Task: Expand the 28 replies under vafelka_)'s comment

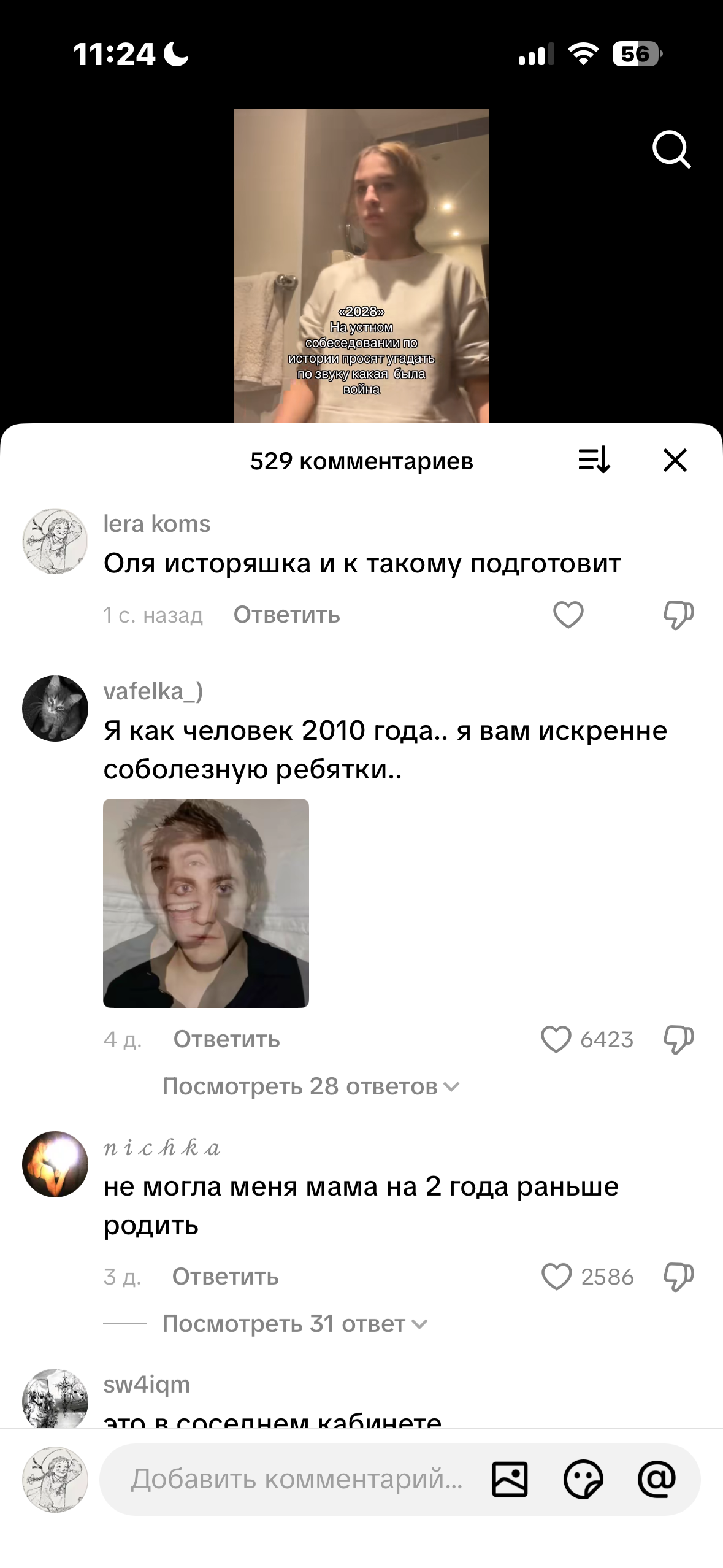Action: point(311,1086)
